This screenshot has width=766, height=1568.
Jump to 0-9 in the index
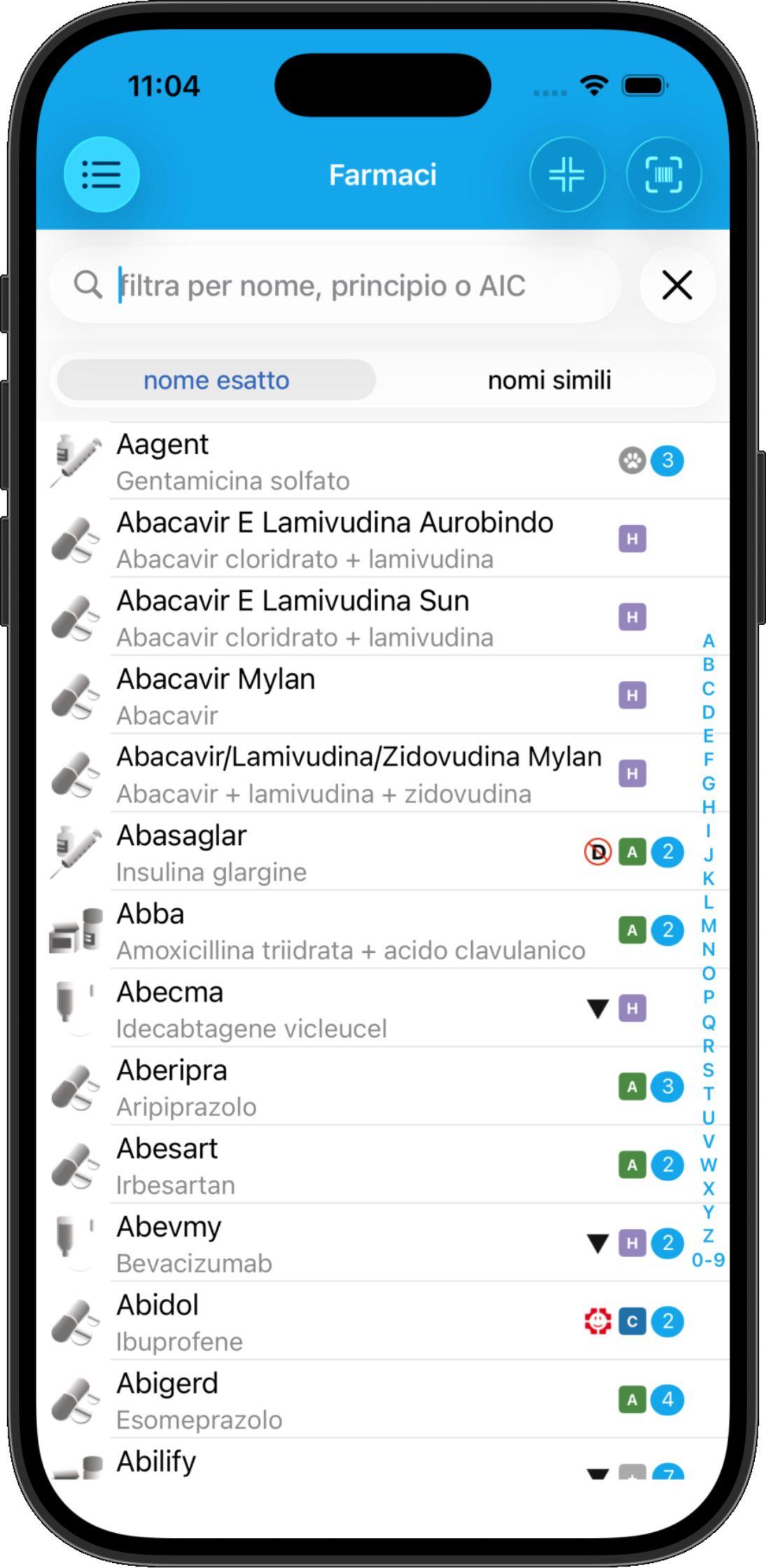(708, 1260)
